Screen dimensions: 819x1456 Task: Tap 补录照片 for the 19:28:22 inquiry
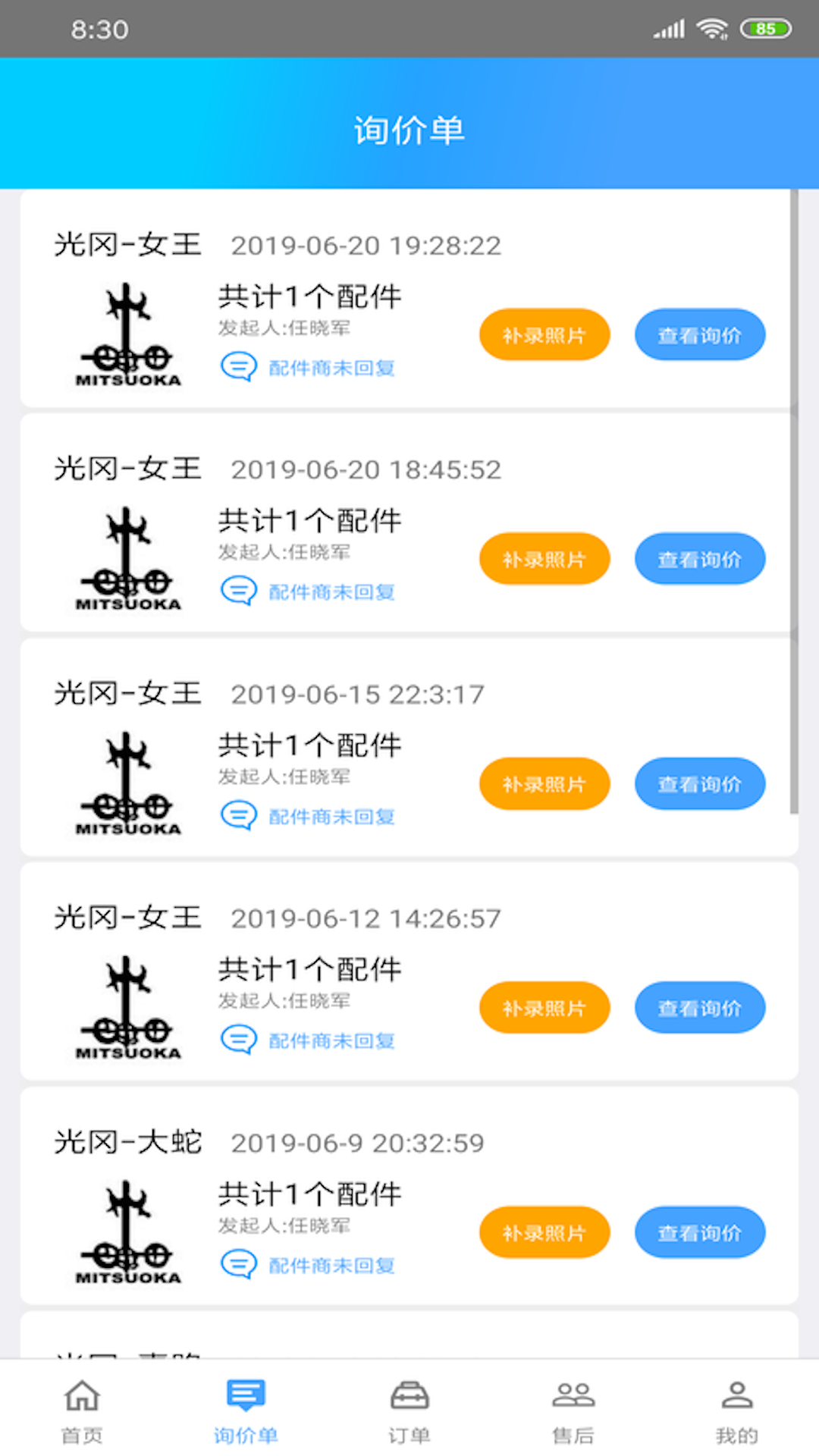coord(544,334)
